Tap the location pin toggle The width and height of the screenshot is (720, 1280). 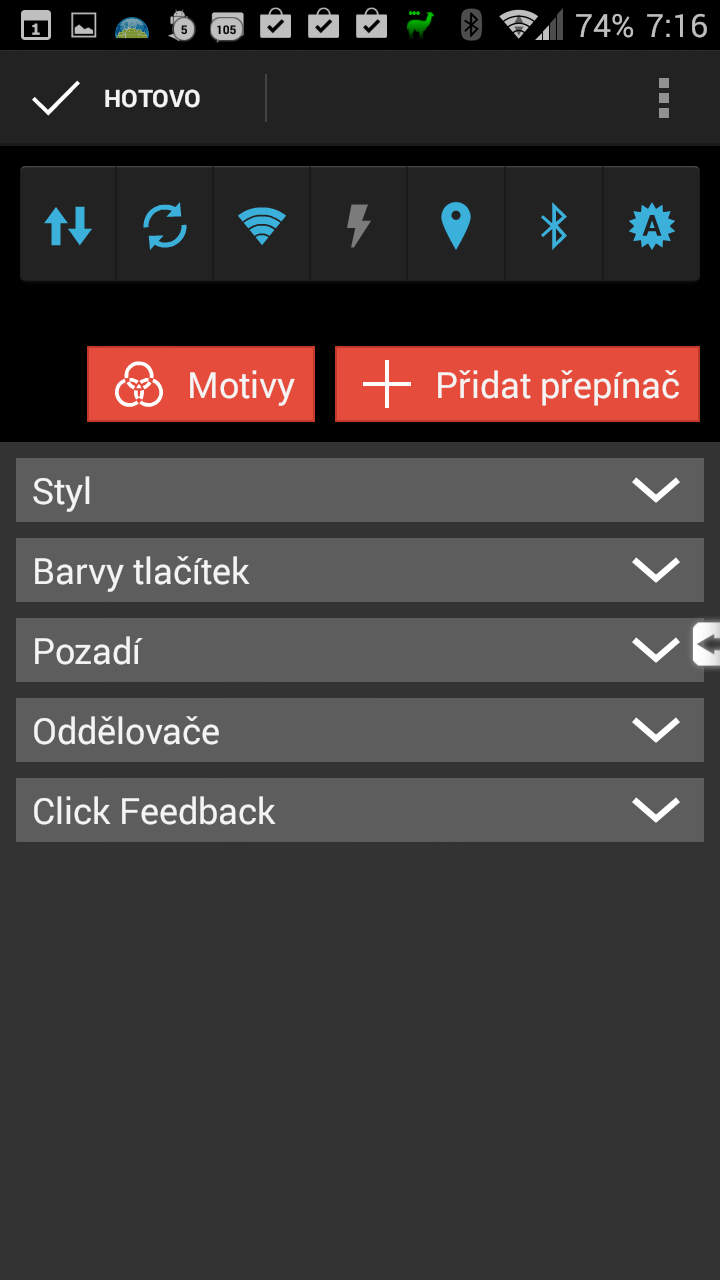click(456, 225)
